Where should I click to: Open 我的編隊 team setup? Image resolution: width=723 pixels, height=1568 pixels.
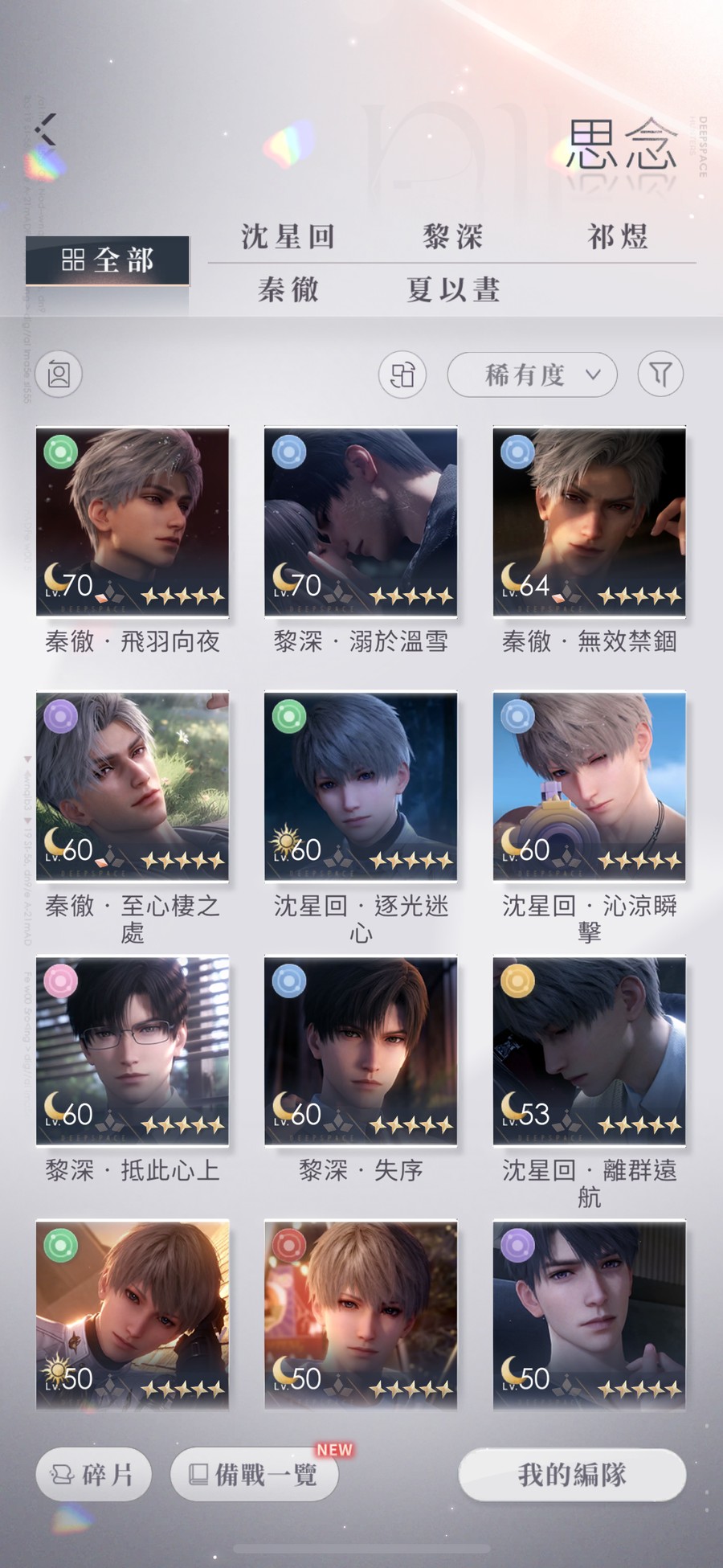pos(572,1474)
